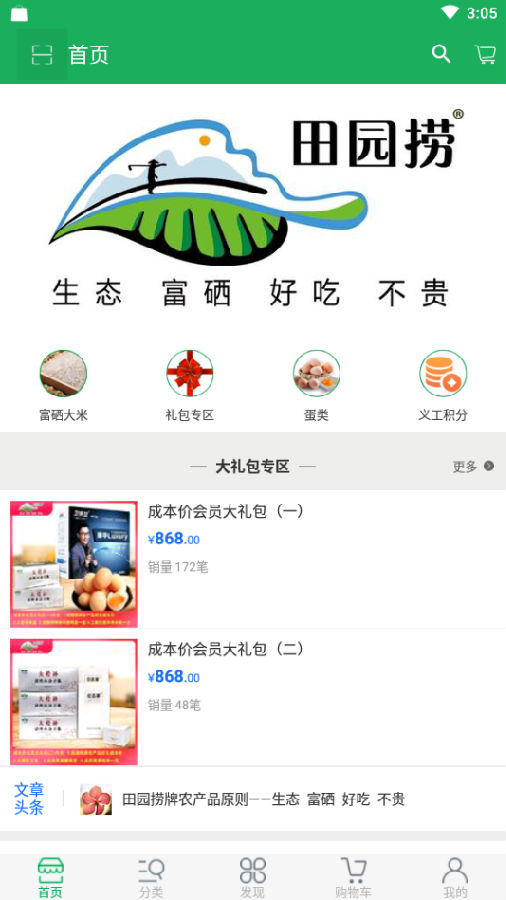Open the 购物车 tab
Image resolution: width=506 pixels, height=900 pixels.
354,877
